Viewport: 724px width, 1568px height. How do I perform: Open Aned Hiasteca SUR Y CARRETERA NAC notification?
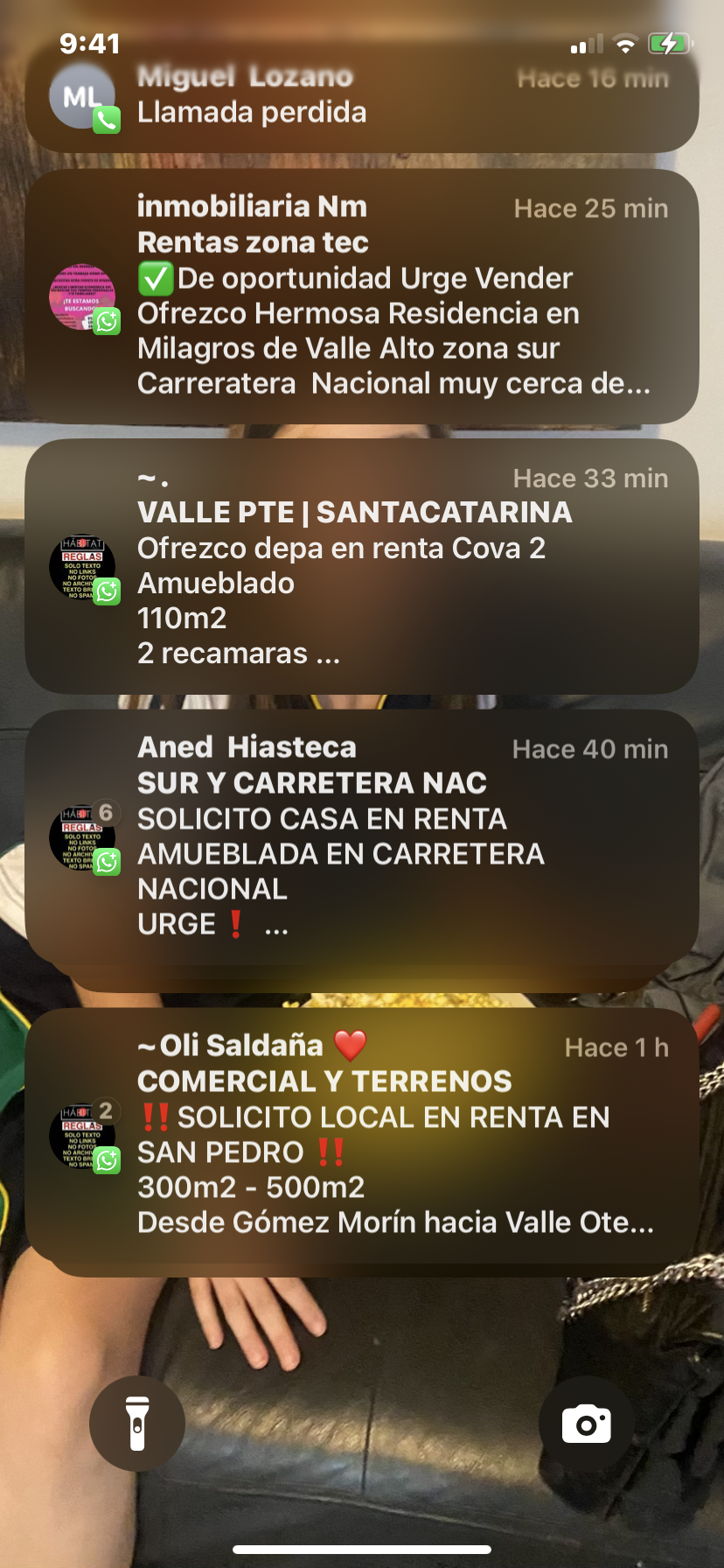pyautogui.click(x=362, y=836)
